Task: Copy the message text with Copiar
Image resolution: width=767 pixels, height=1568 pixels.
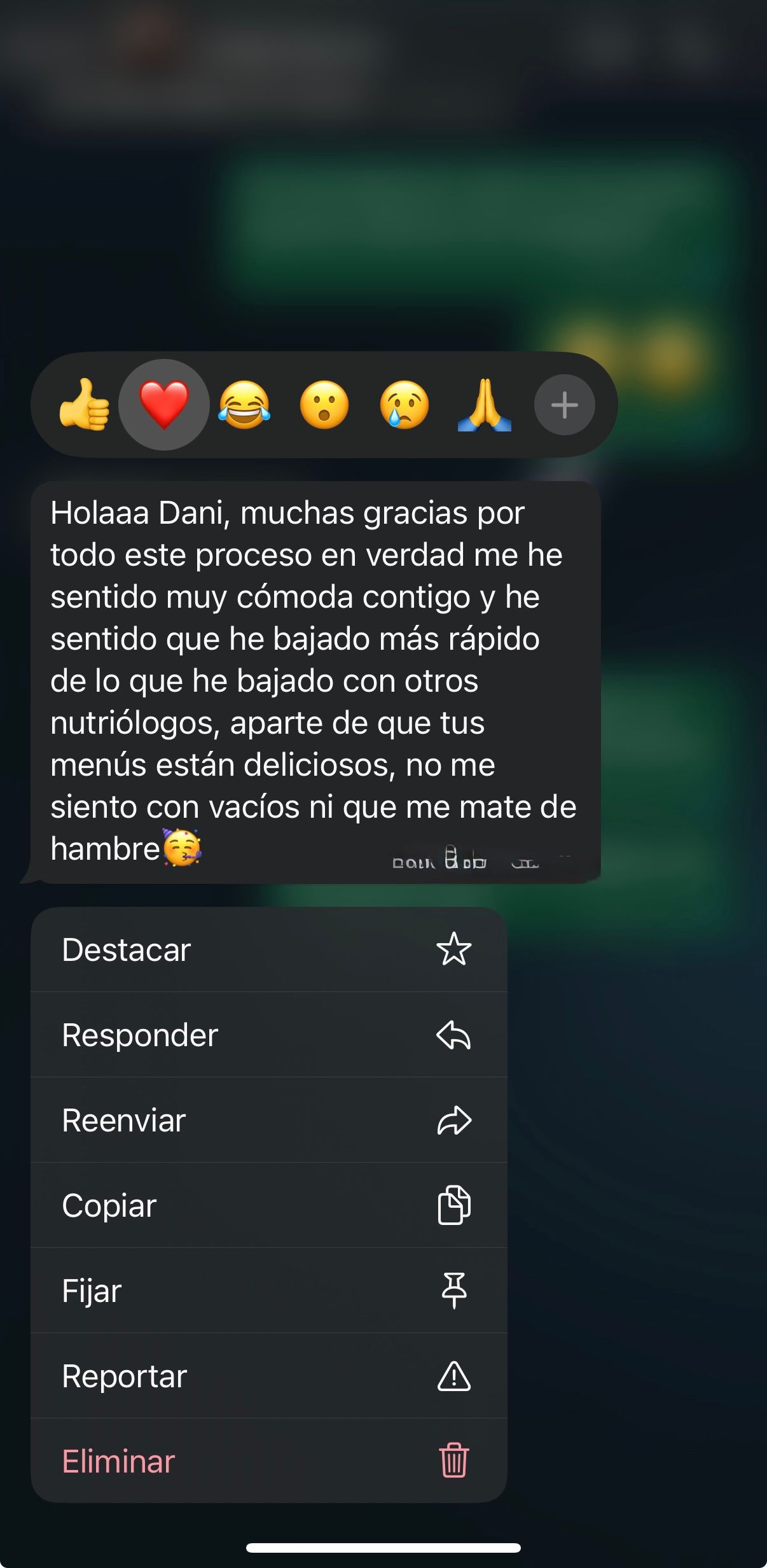Action: [268, 1205]
